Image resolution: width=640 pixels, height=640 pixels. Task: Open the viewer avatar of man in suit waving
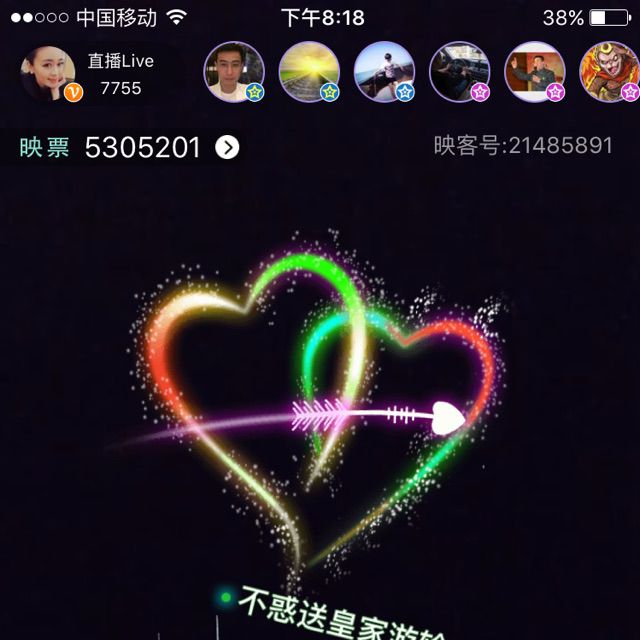click(x=534, y=71)
